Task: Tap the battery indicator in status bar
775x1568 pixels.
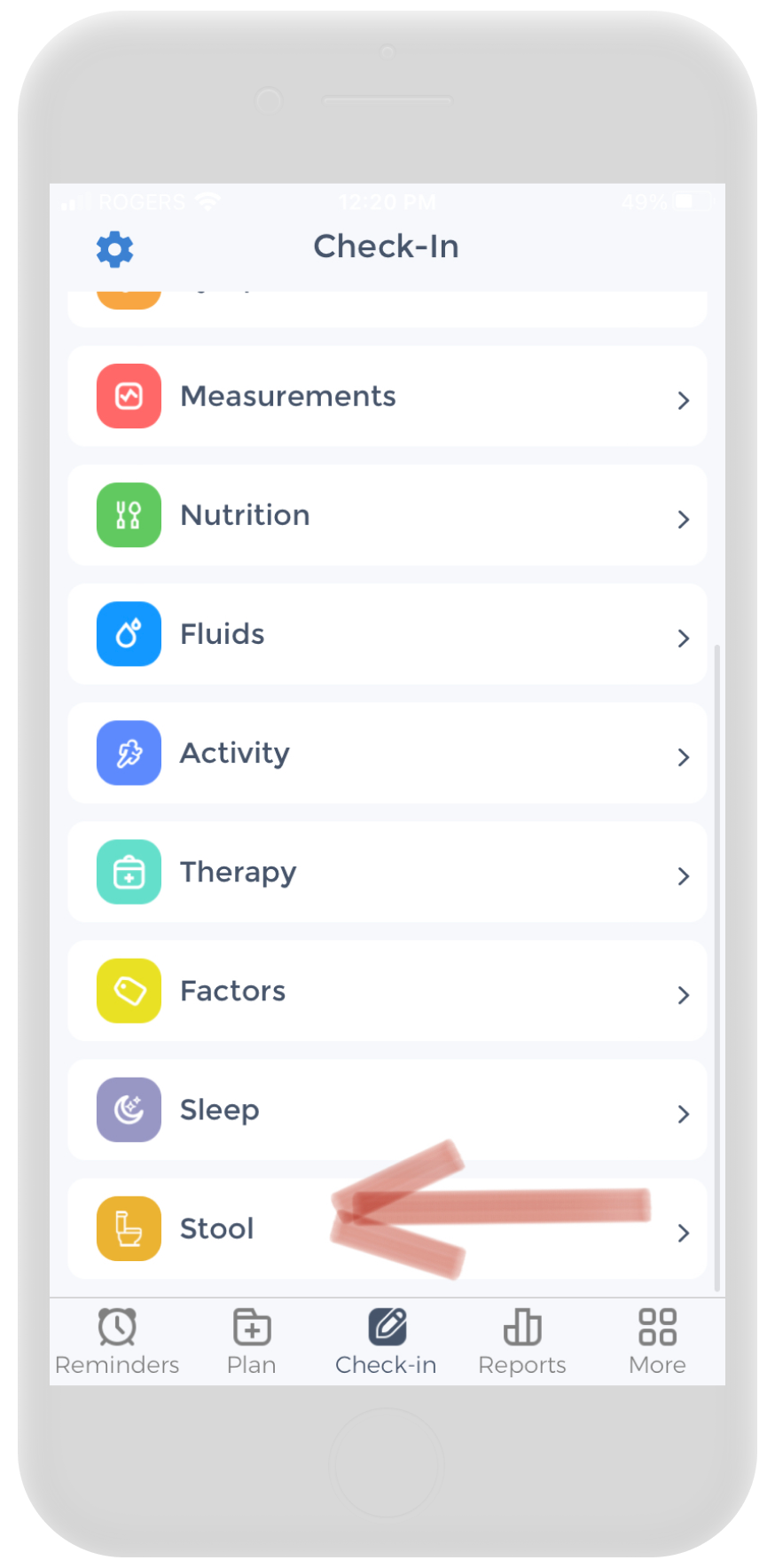Action: tap(690, 202)
